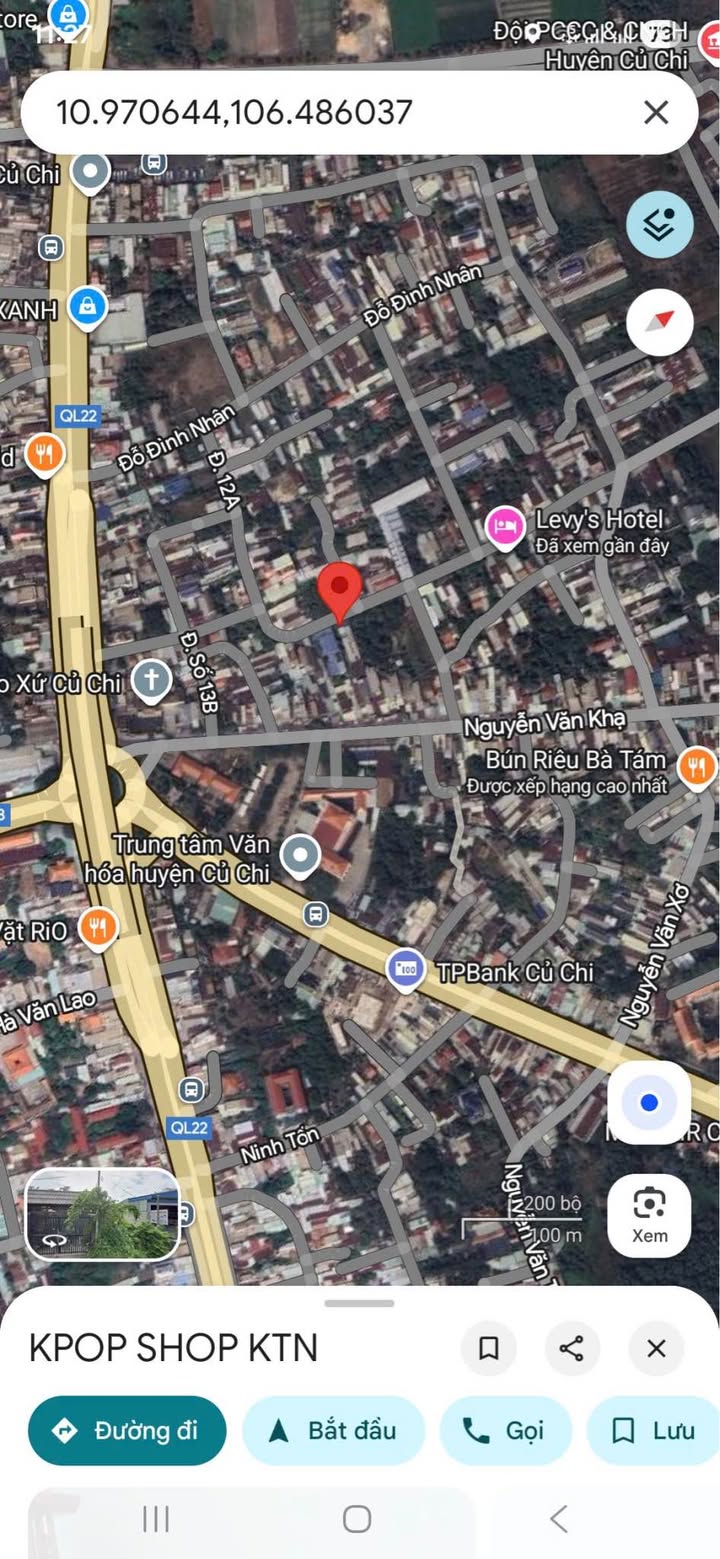The image size is (720, 1559).
Task: Share the KPOP SHOP KTN place
Action: (x=572, y=1348)
